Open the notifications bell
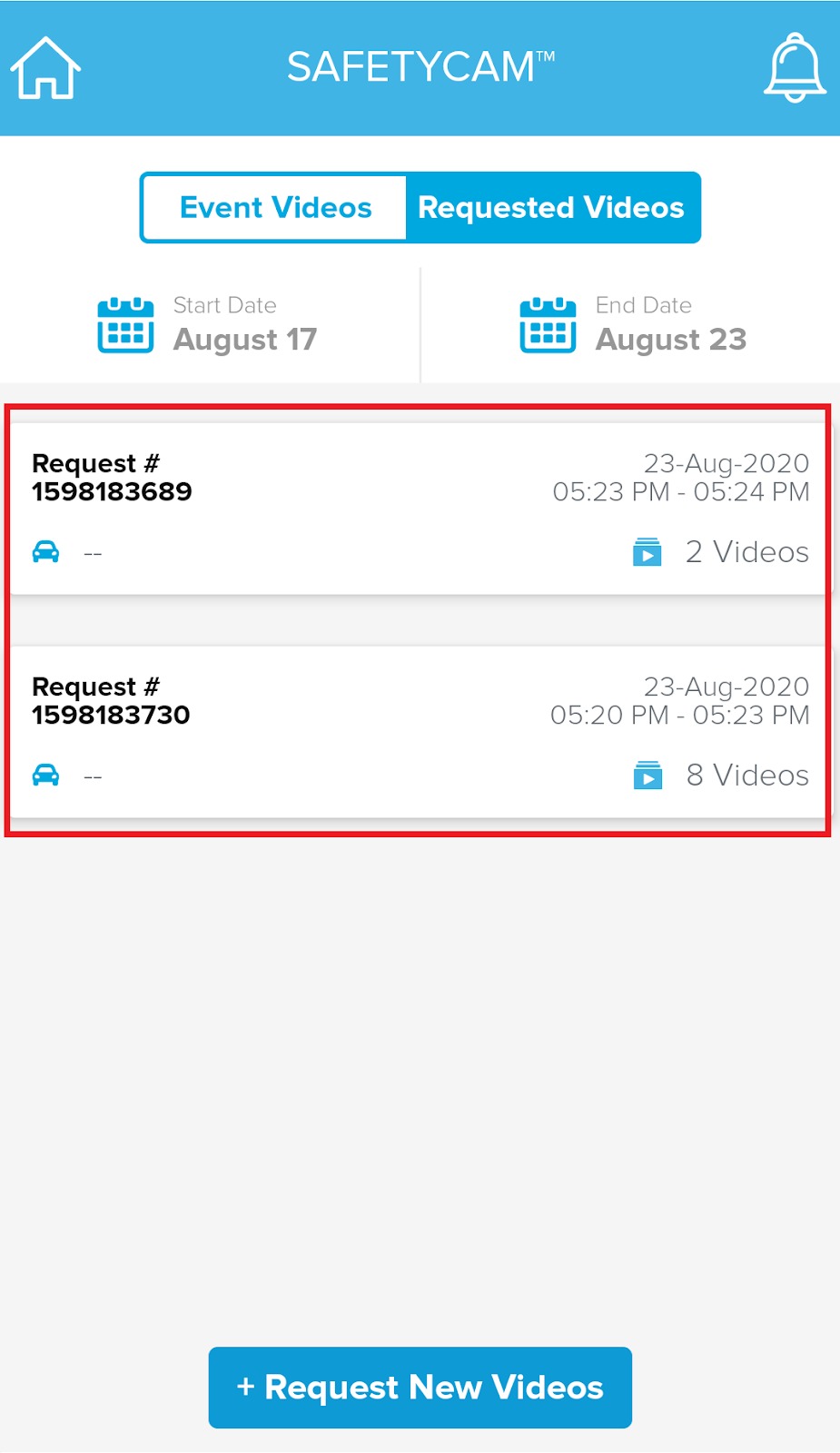The image size is (840, 1453). 795,68
